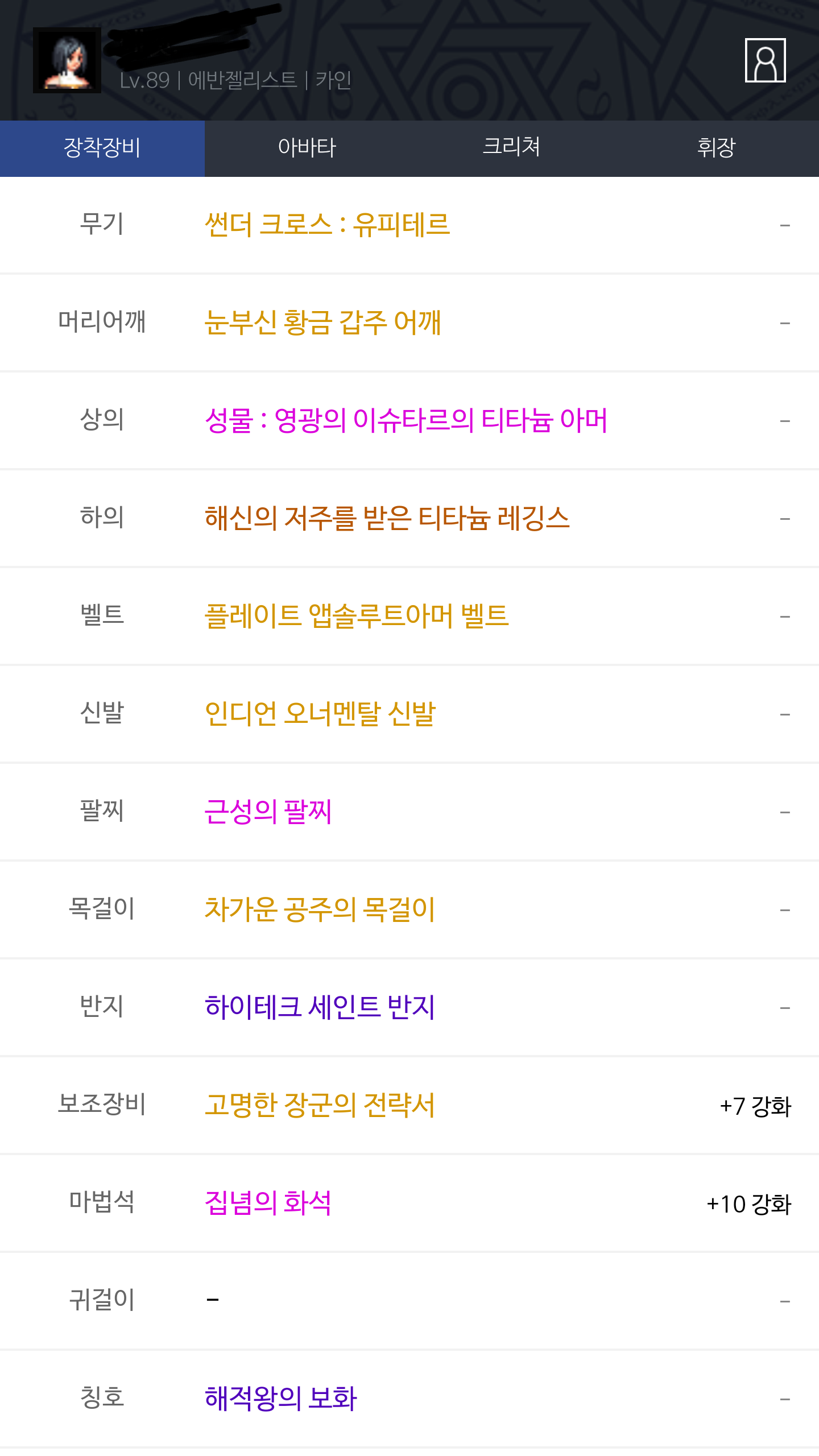View 집념의 화석 magic stone
The height and width of the screenshot is (1456, 819).
click(268, 1203)
